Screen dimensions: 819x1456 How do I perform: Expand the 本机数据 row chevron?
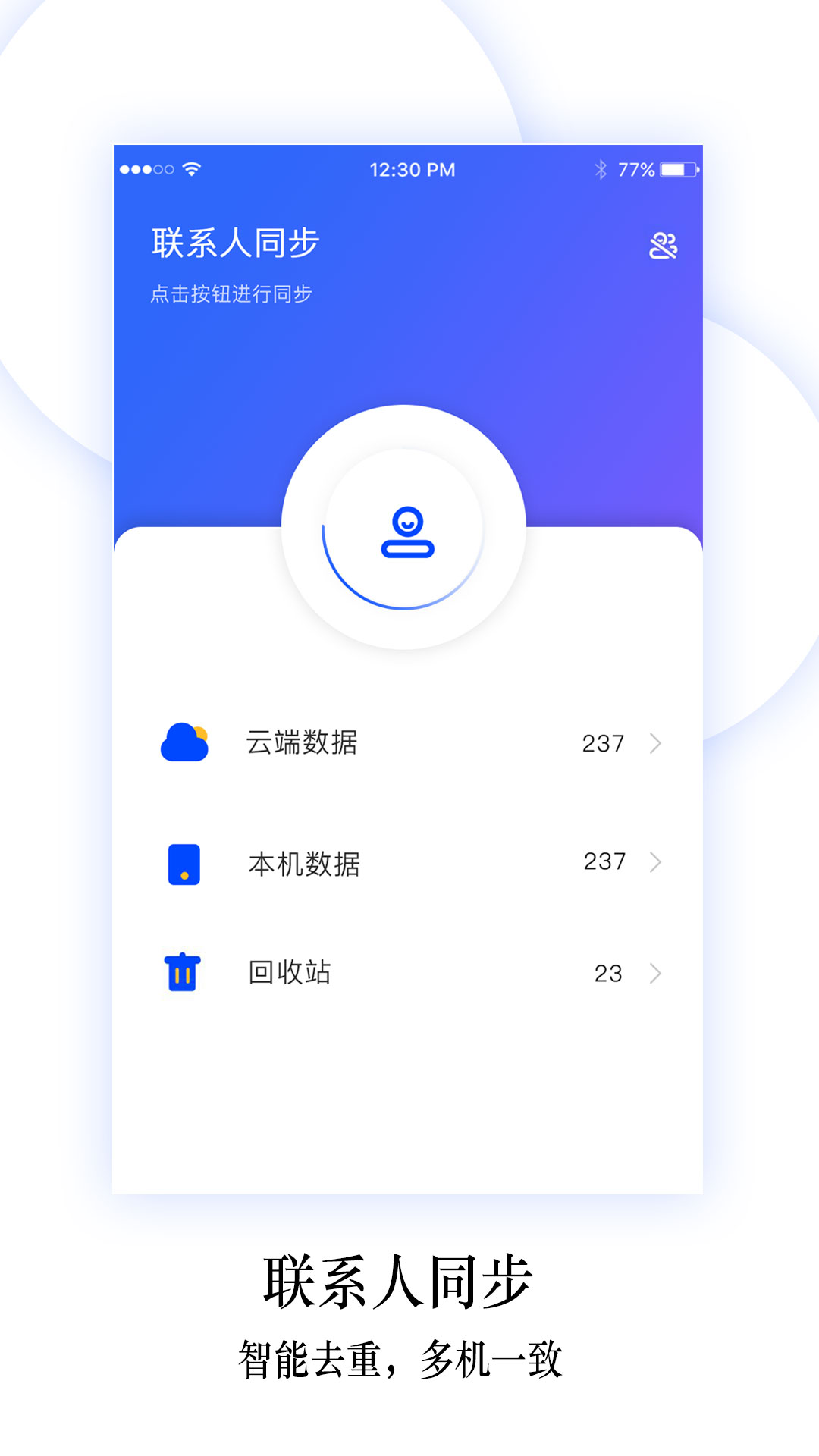(657, 861)
